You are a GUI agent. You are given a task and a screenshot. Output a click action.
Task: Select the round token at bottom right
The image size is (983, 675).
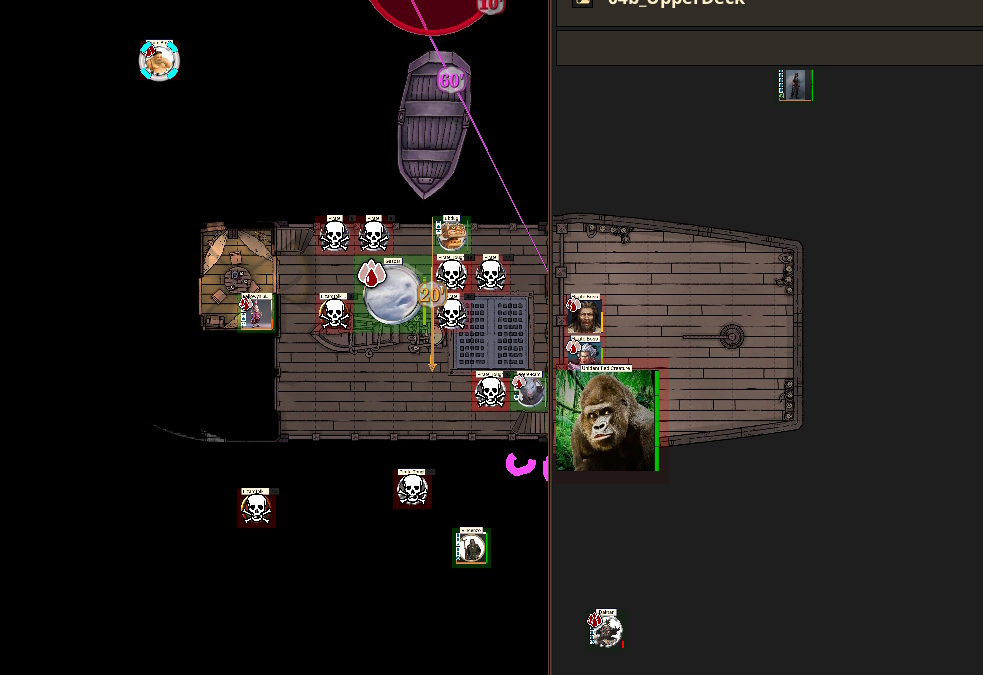(x=605, y=630)
